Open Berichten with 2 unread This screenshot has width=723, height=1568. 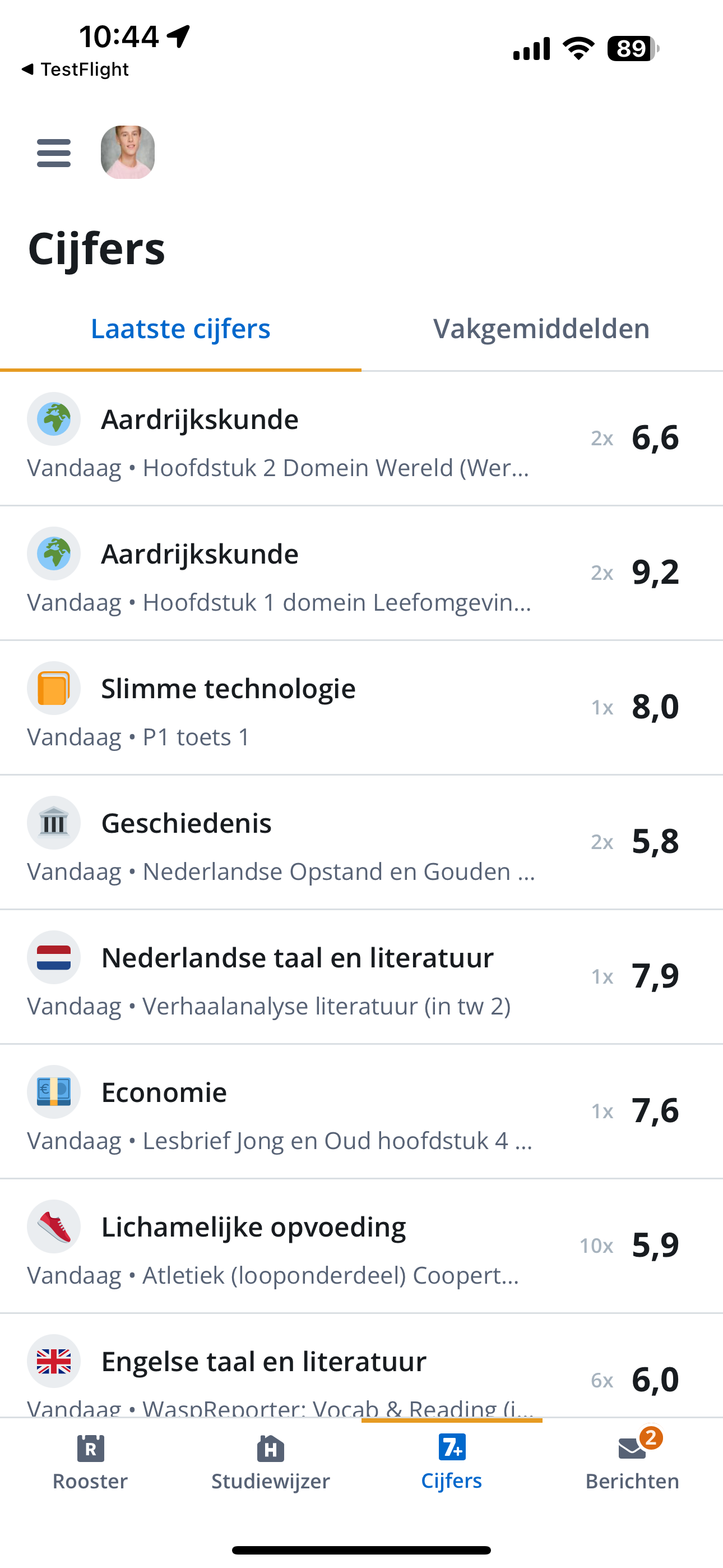[632, 1462]
